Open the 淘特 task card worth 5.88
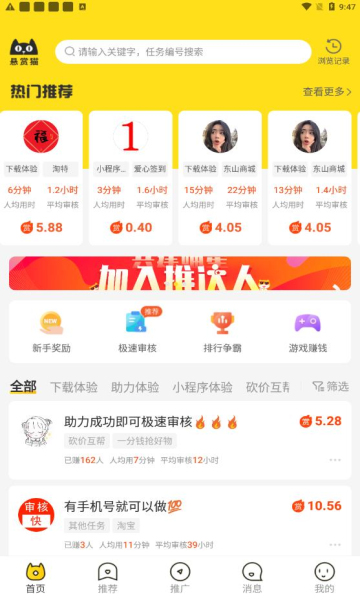360x600 pixels. (x=41, y=178)
